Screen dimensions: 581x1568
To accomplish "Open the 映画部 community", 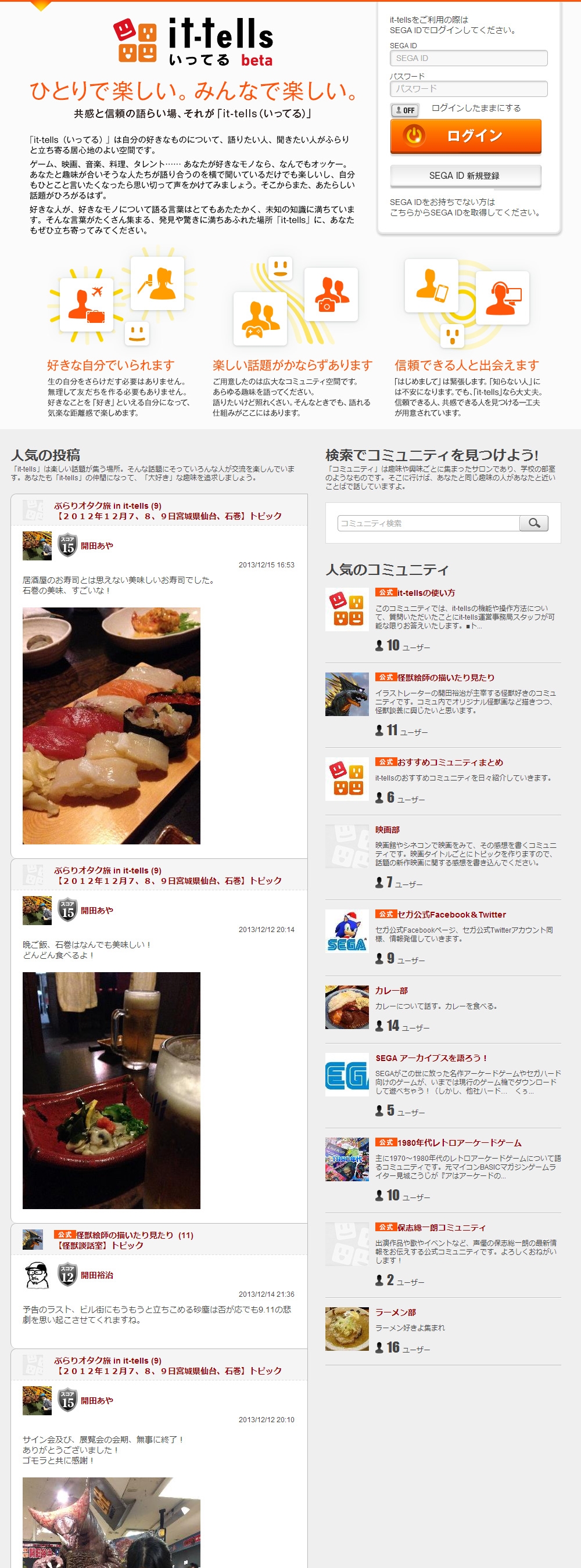I will pyautogui.click(x=388, y=830).
